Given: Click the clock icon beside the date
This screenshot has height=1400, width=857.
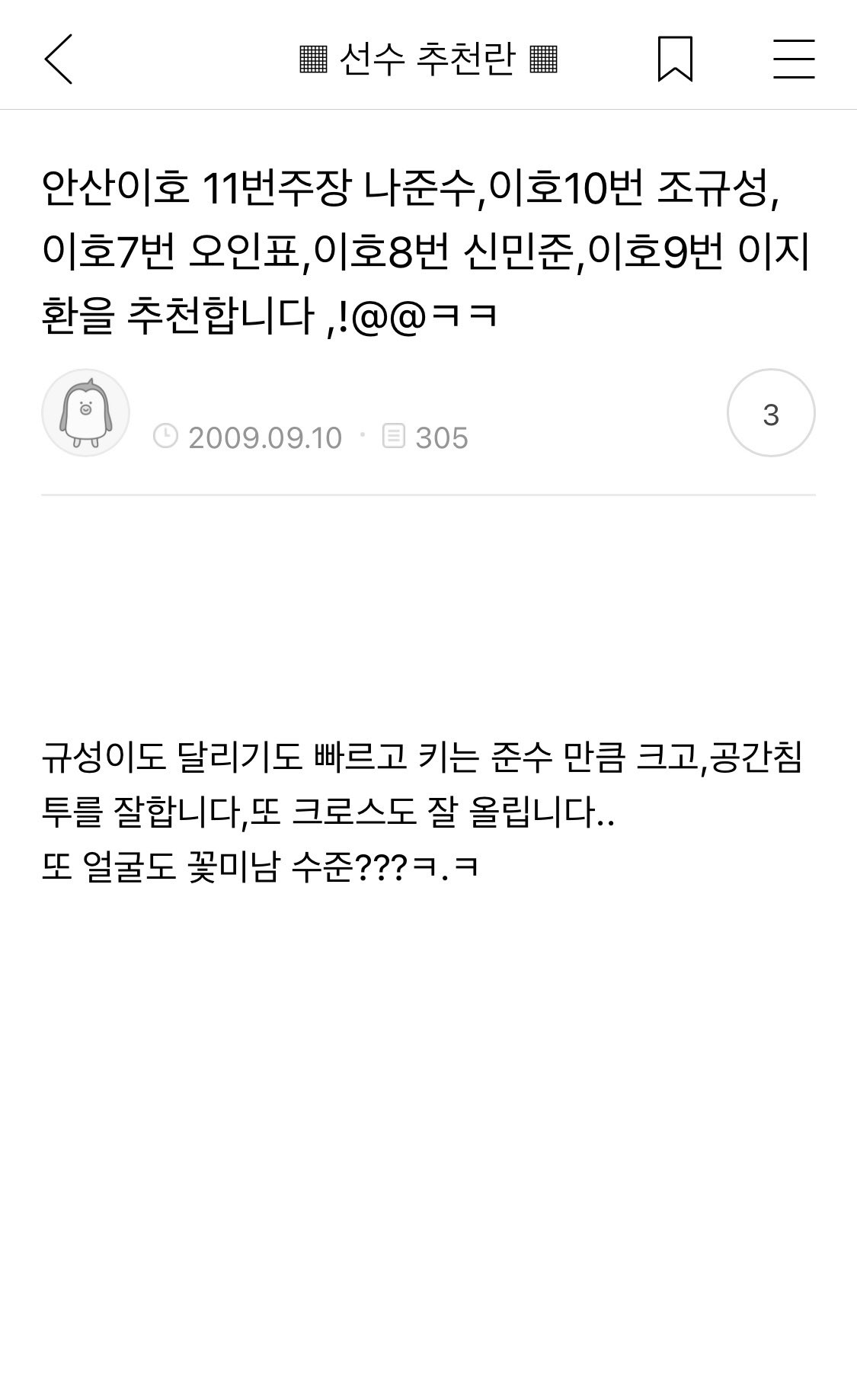Looking at the screenshot, I should click(167, 437).
